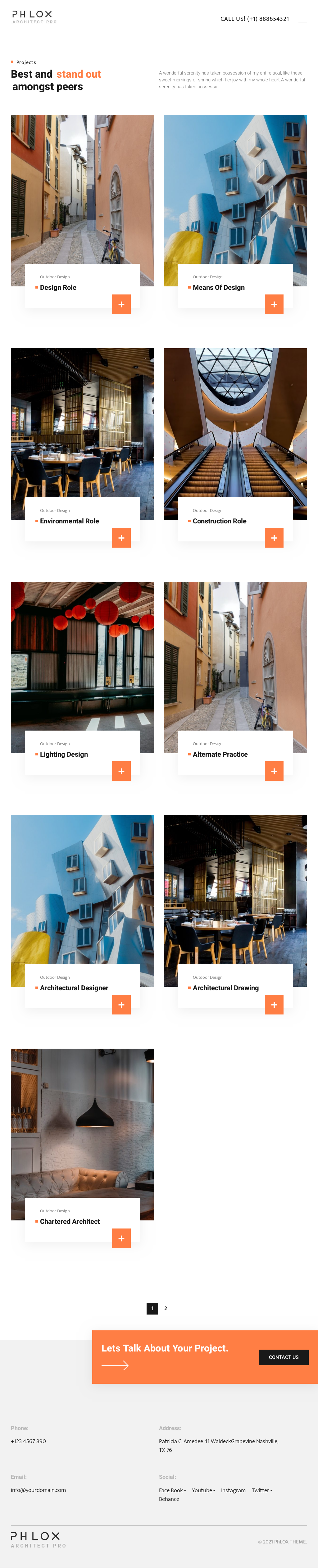Viewport: 318px width, 1568px height.
Task: Follow the Twitter social link
Action: [x=260, y=1490]
